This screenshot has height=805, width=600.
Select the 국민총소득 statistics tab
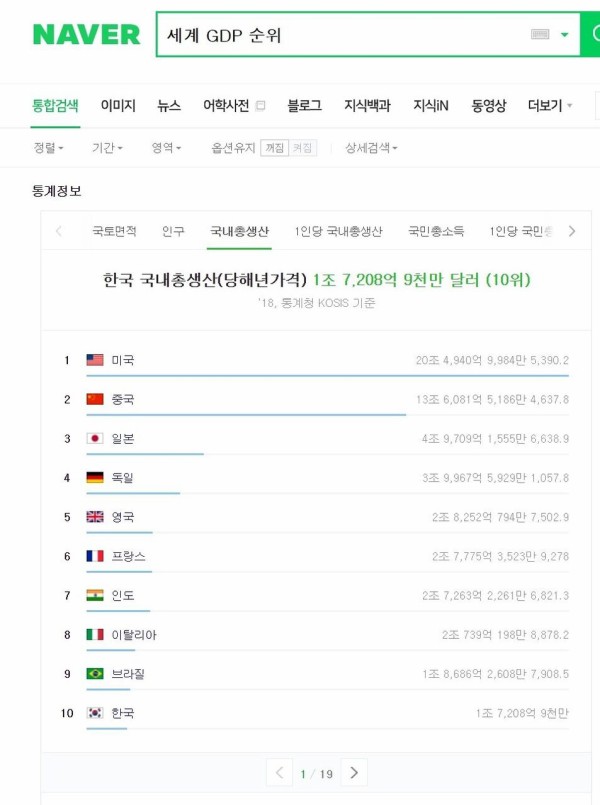(x=436, y=231)
